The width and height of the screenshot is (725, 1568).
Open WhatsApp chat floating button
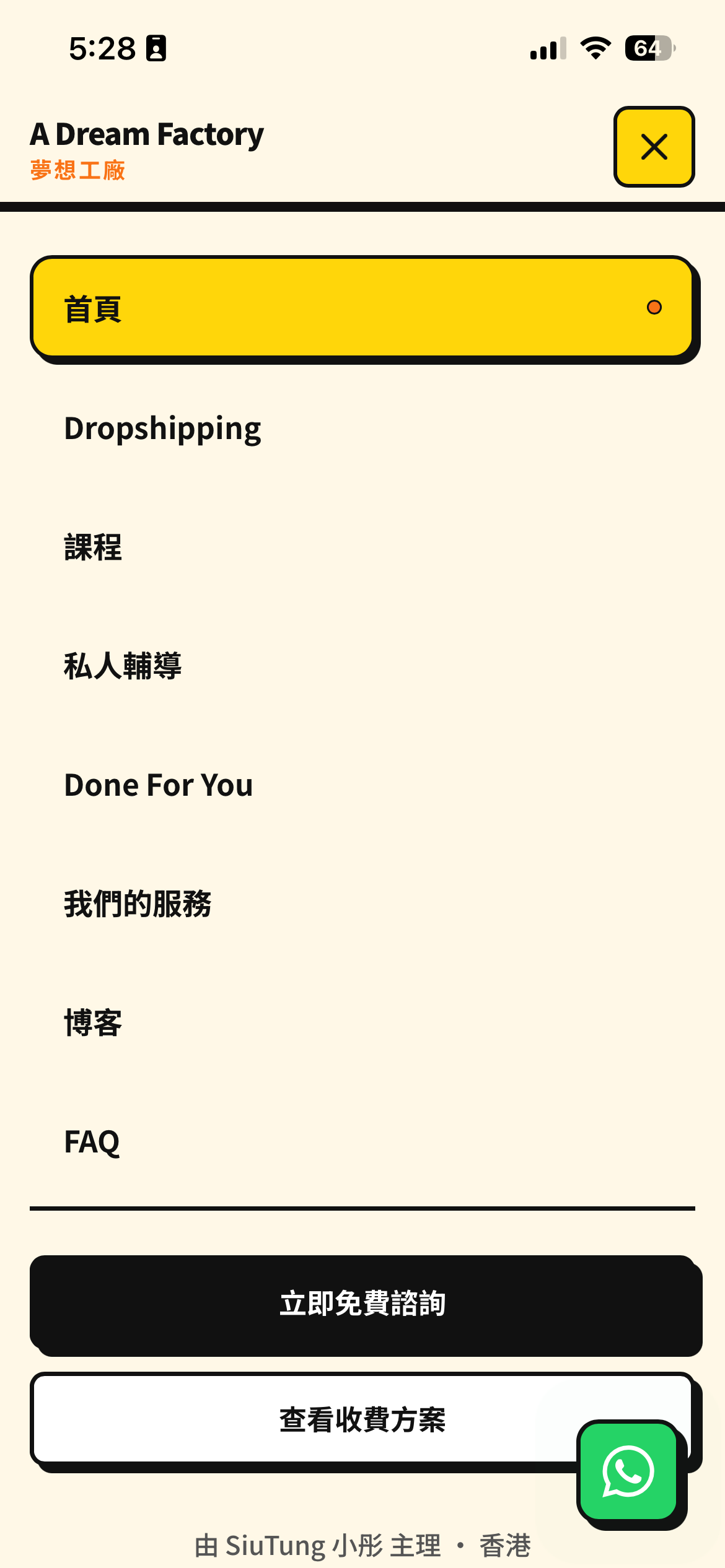pyautogui.click(x=628, y=1471)
